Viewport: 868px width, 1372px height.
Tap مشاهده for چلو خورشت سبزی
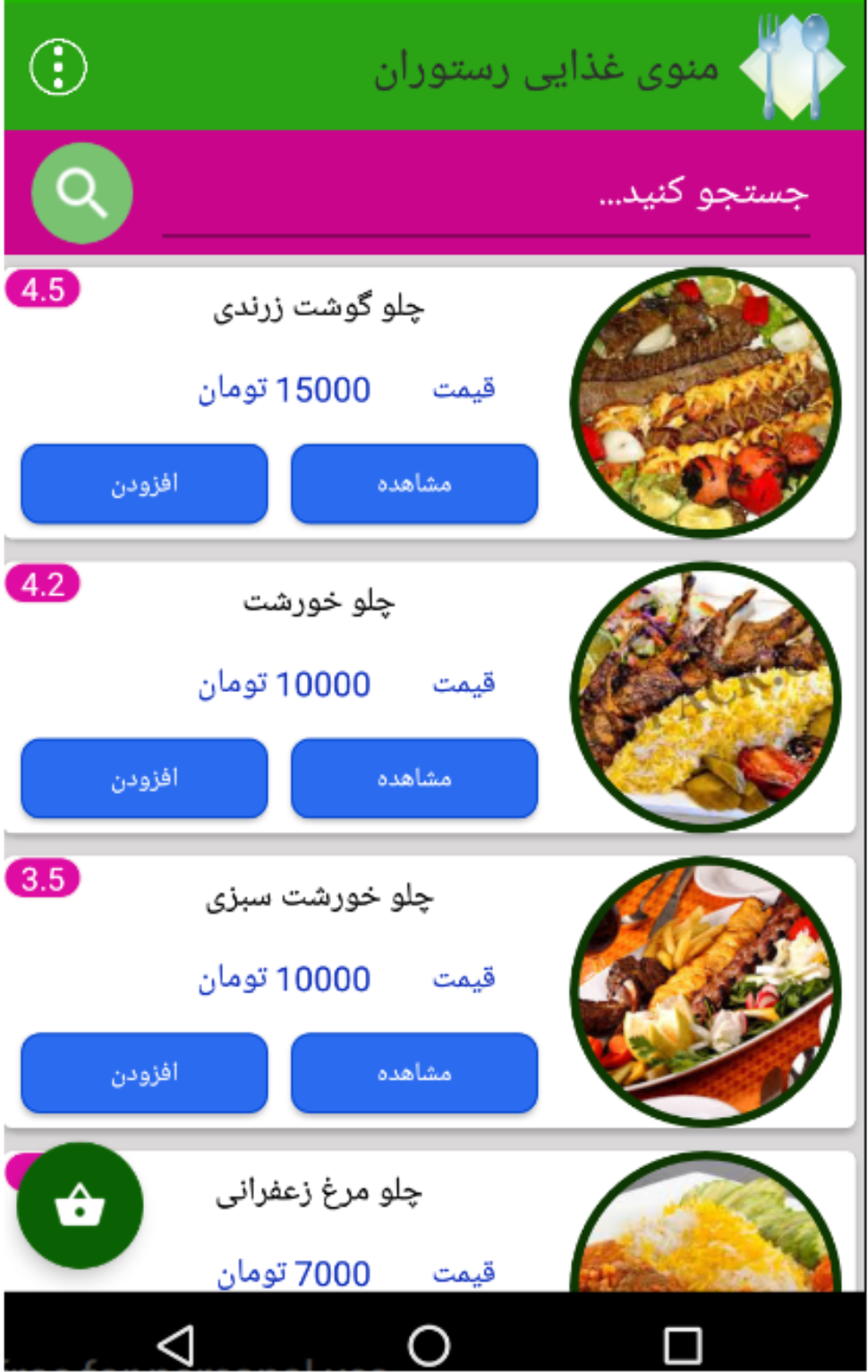[x=413, y=1073]
